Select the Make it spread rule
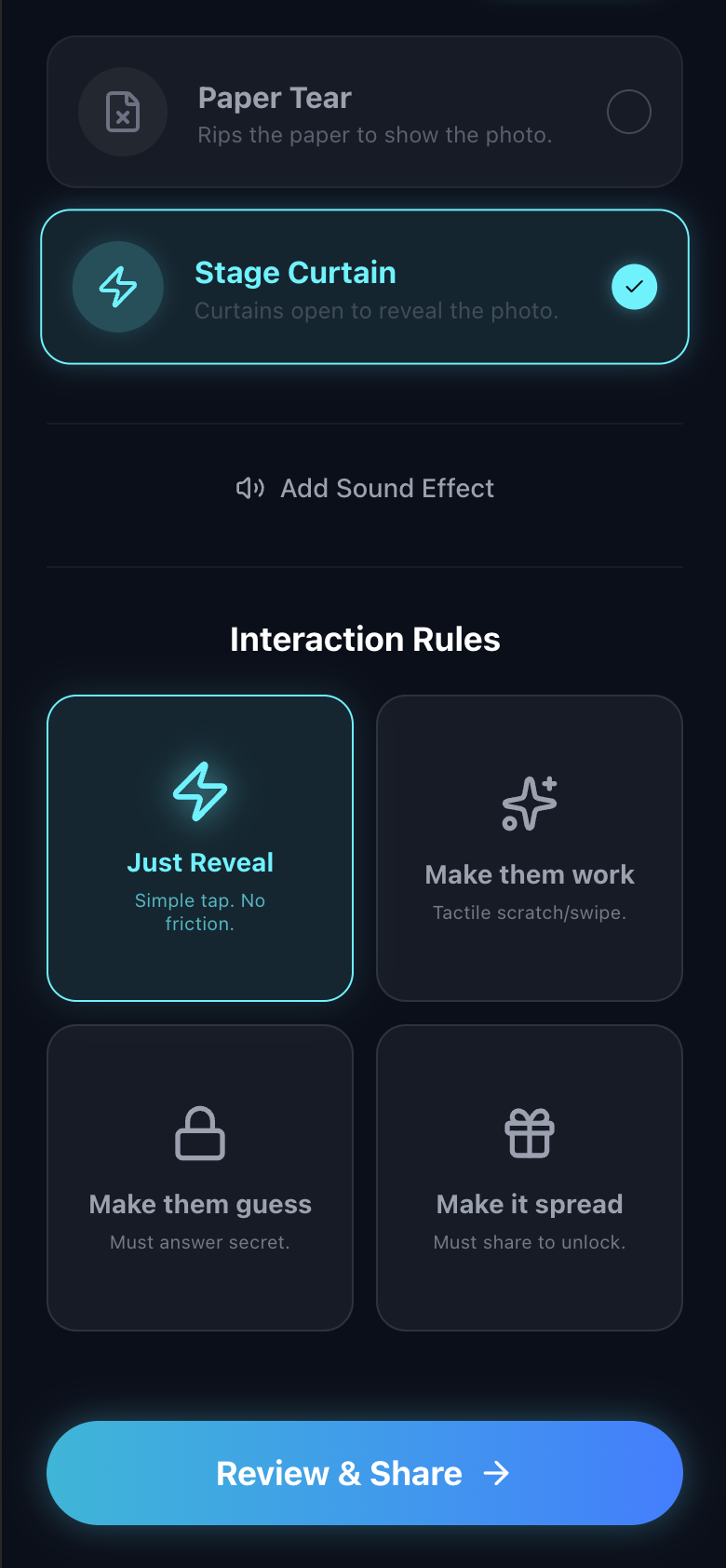This screenshot has height=1568, width=726. (x=529, y=1178)
